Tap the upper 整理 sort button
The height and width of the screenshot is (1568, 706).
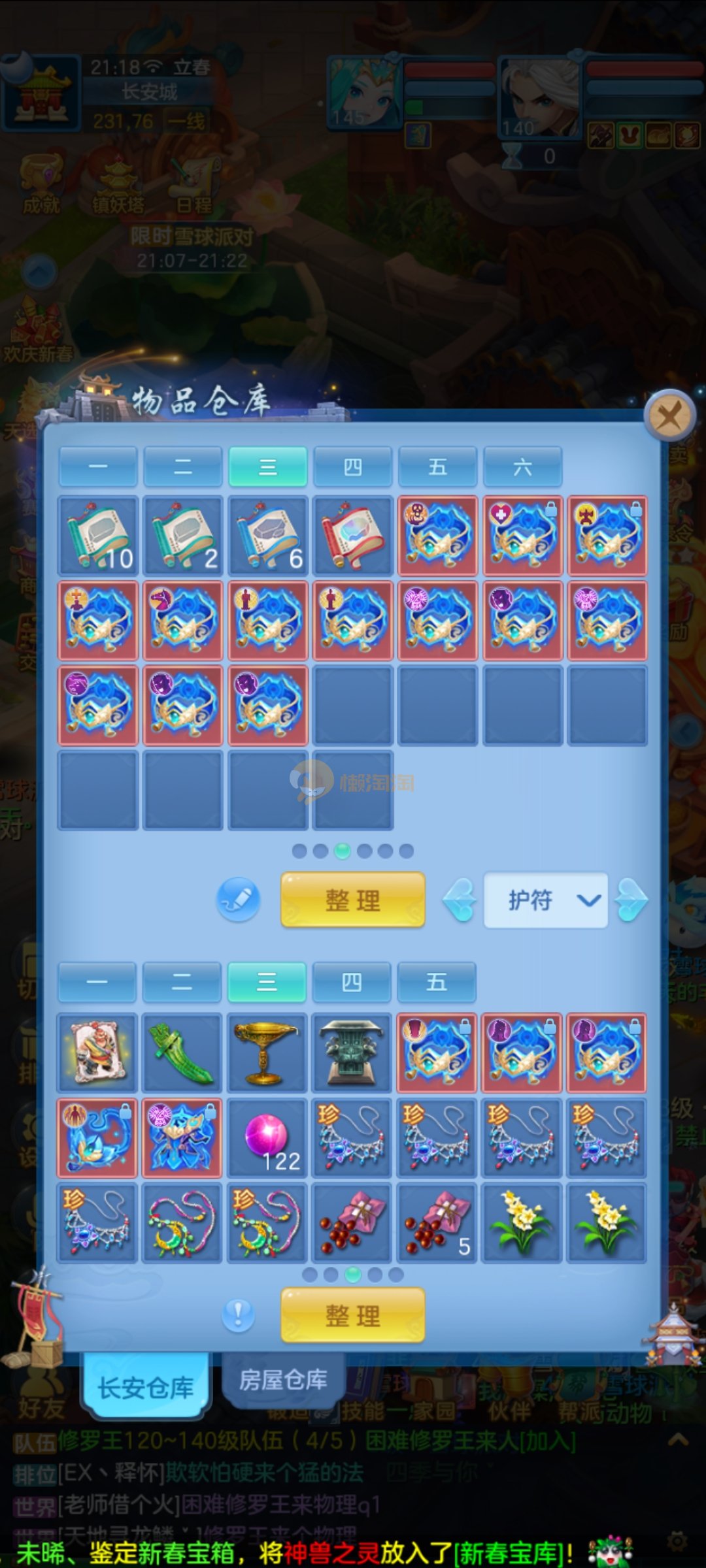[x=352, y=900]
